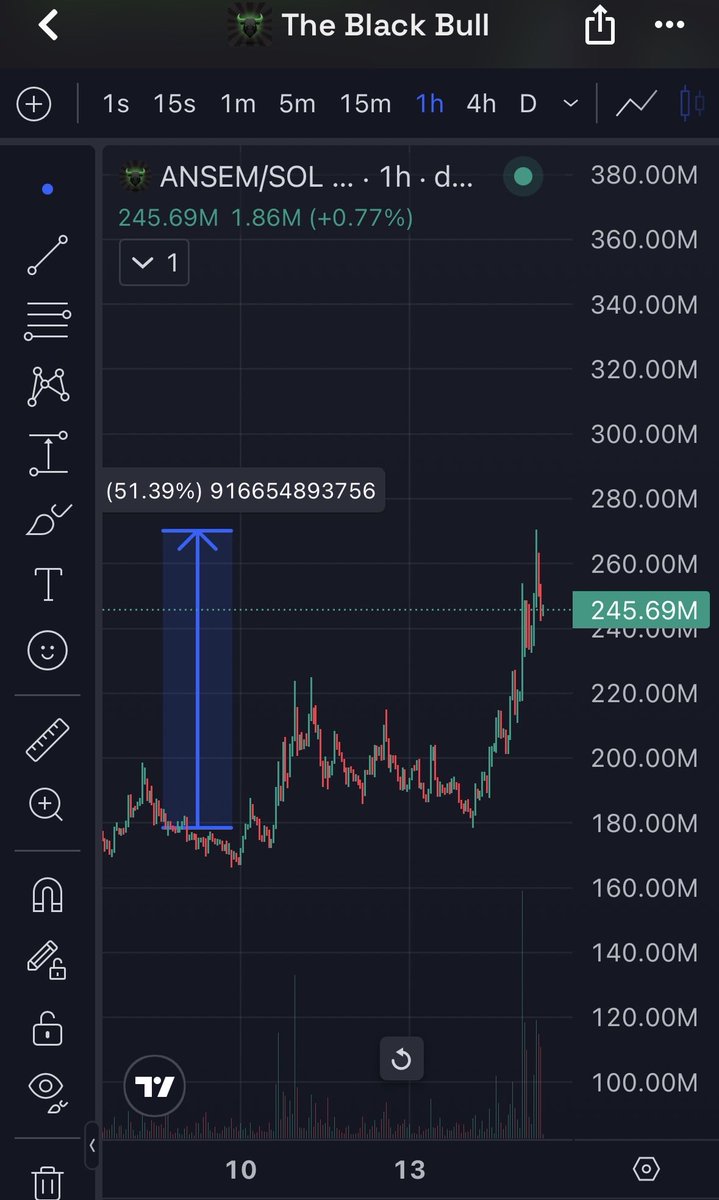Switch to the 15m timeframe

pyautogui.click(x=365, y=103)
